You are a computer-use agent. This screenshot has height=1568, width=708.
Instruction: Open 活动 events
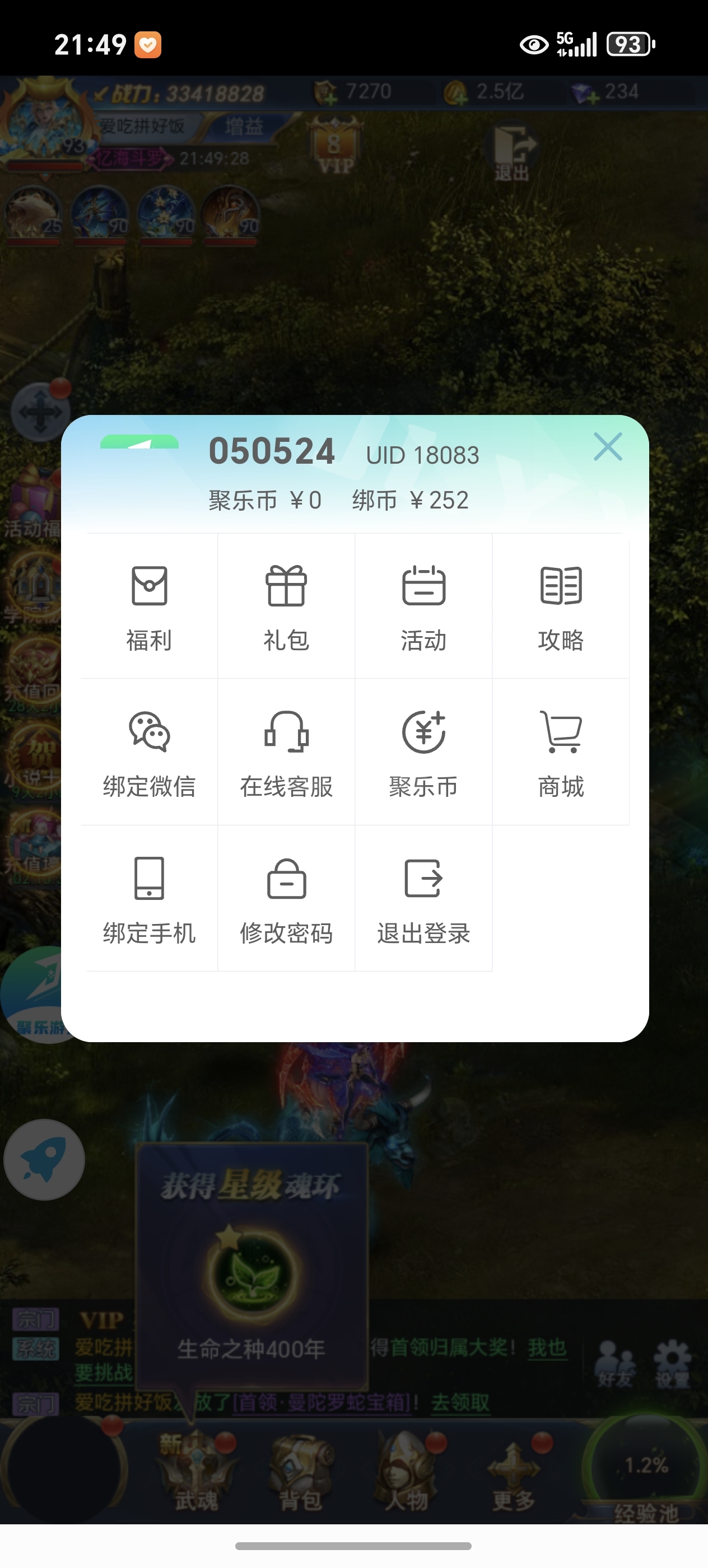tap(423, 607)
